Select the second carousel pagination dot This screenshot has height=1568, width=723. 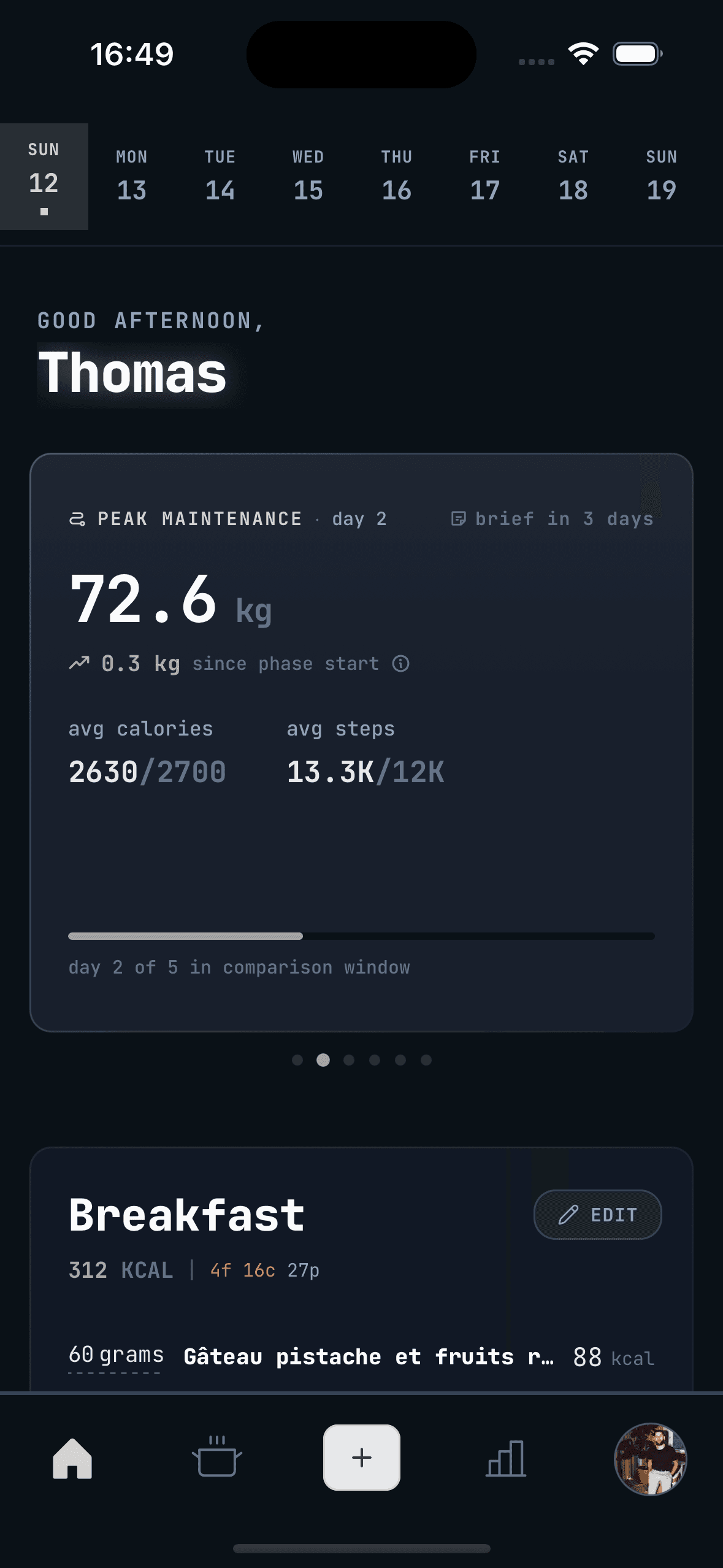click(324, 1061)
